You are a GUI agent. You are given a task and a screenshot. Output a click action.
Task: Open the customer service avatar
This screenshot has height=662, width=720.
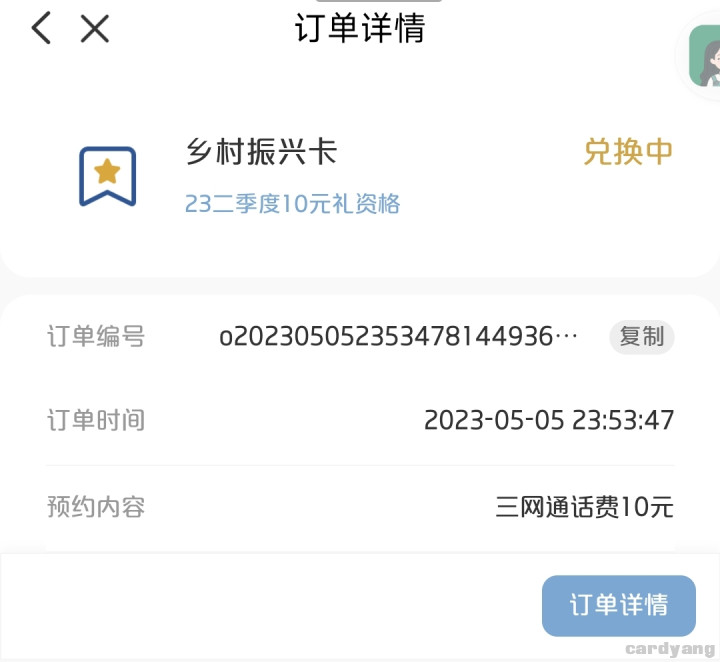coord(706,58)
